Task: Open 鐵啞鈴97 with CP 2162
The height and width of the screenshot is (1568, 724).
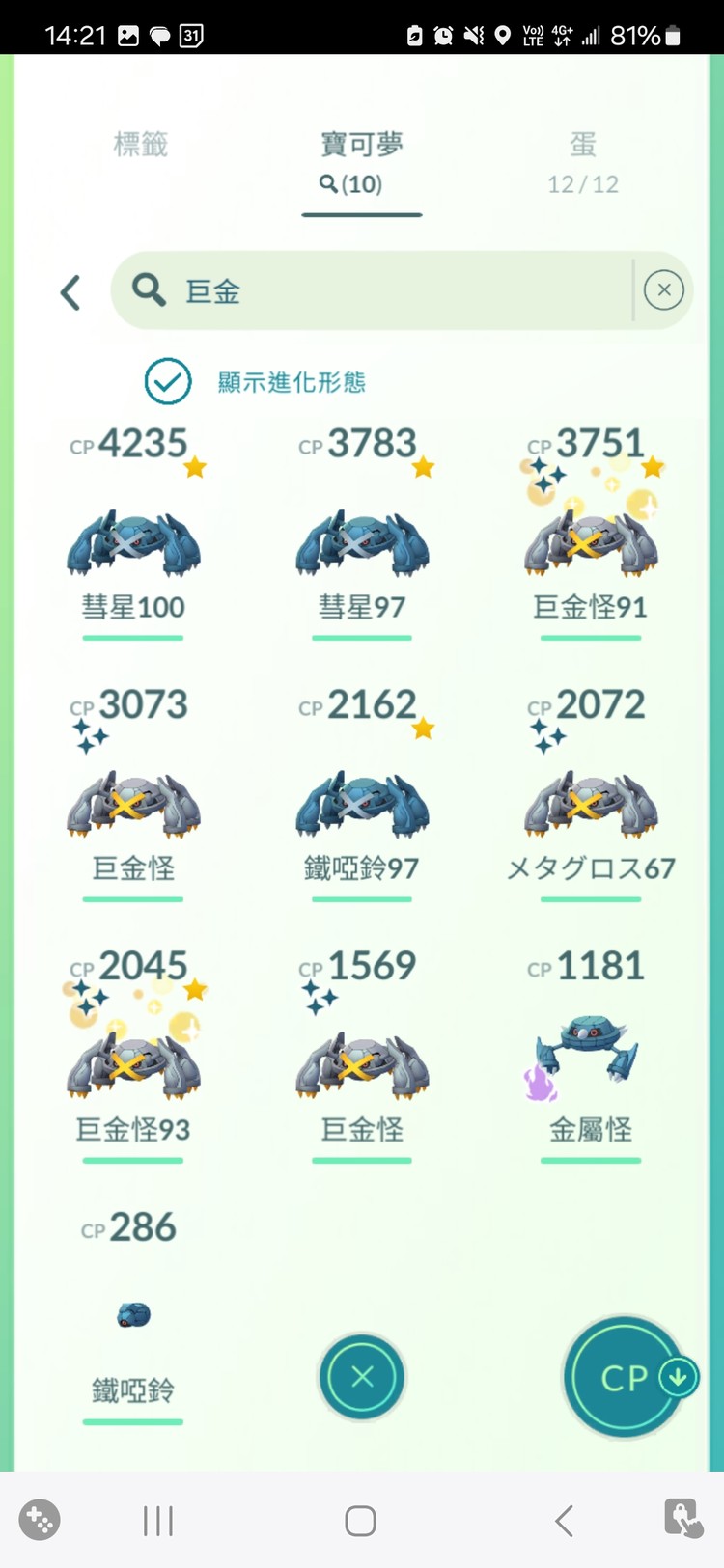Action: click(x=362, y=804)
